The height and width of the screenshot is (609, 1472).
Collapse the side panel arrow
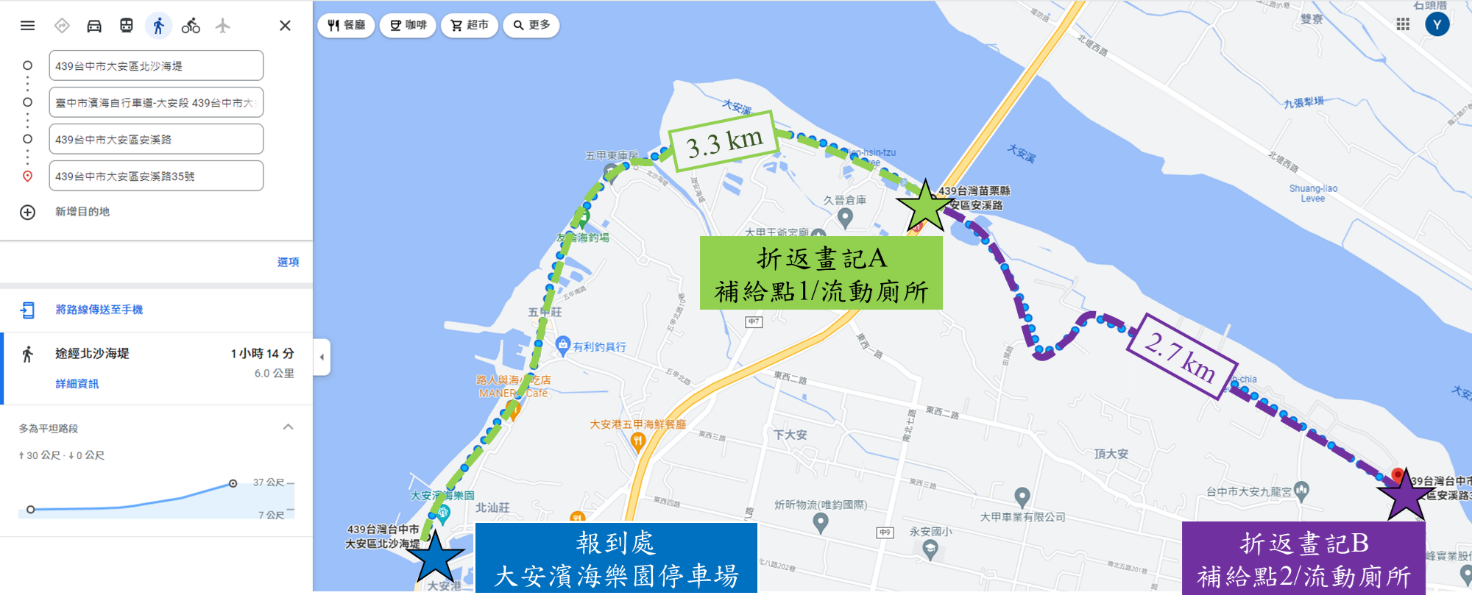[x=322, y=357]
